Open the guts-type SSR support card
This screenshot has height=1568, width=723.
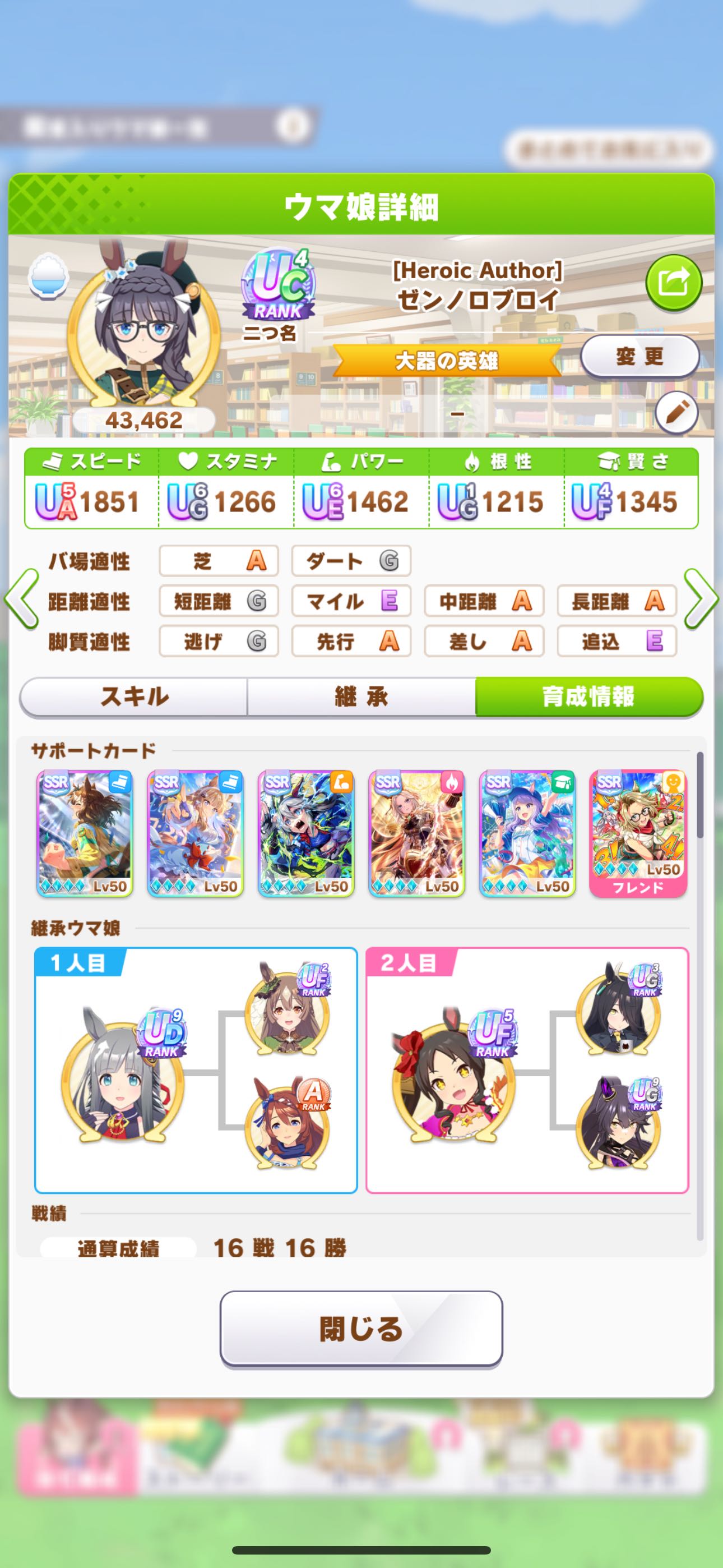417,833
